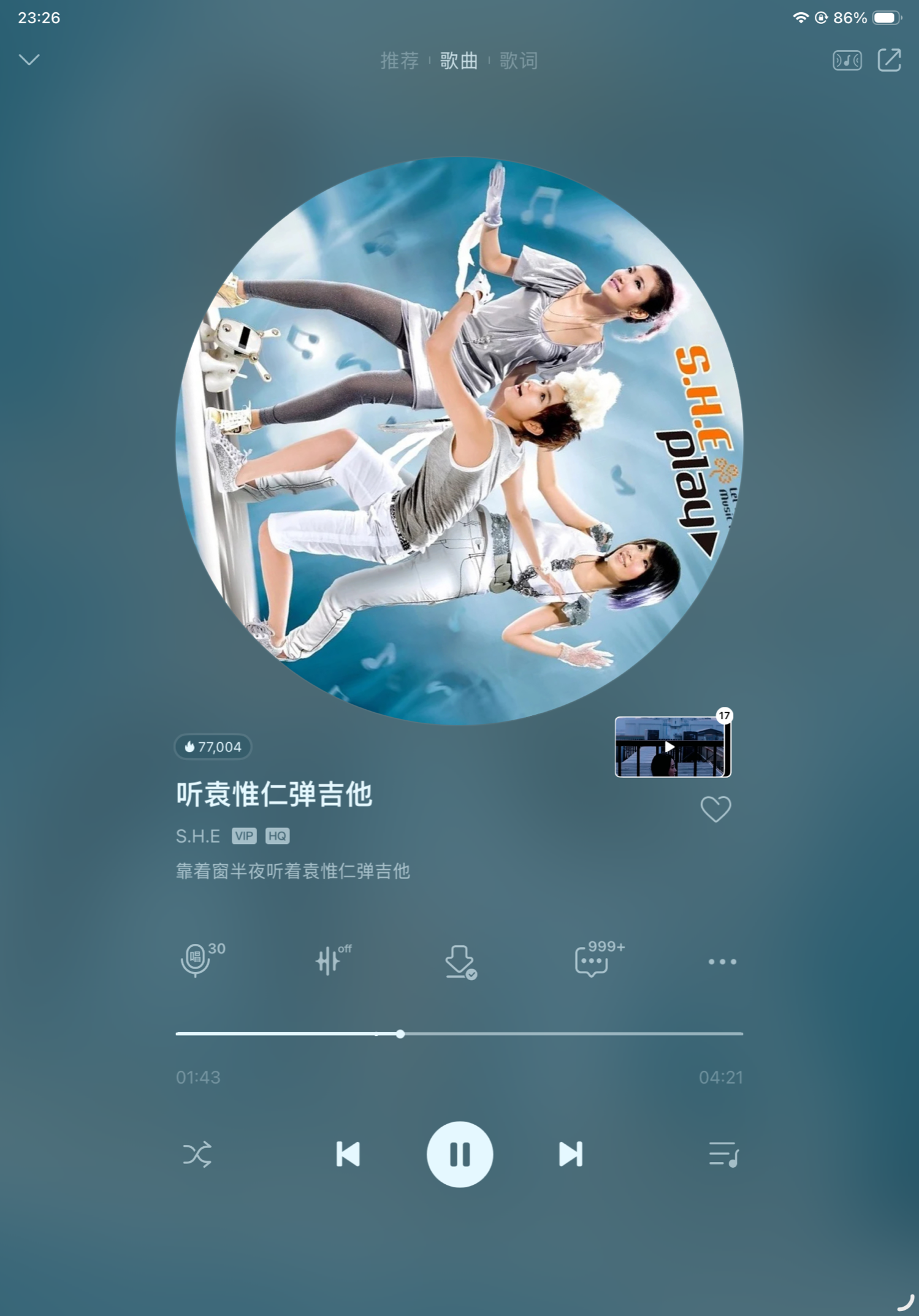Skip to the next track
919x1316 pixels.
click(571, 1154)
